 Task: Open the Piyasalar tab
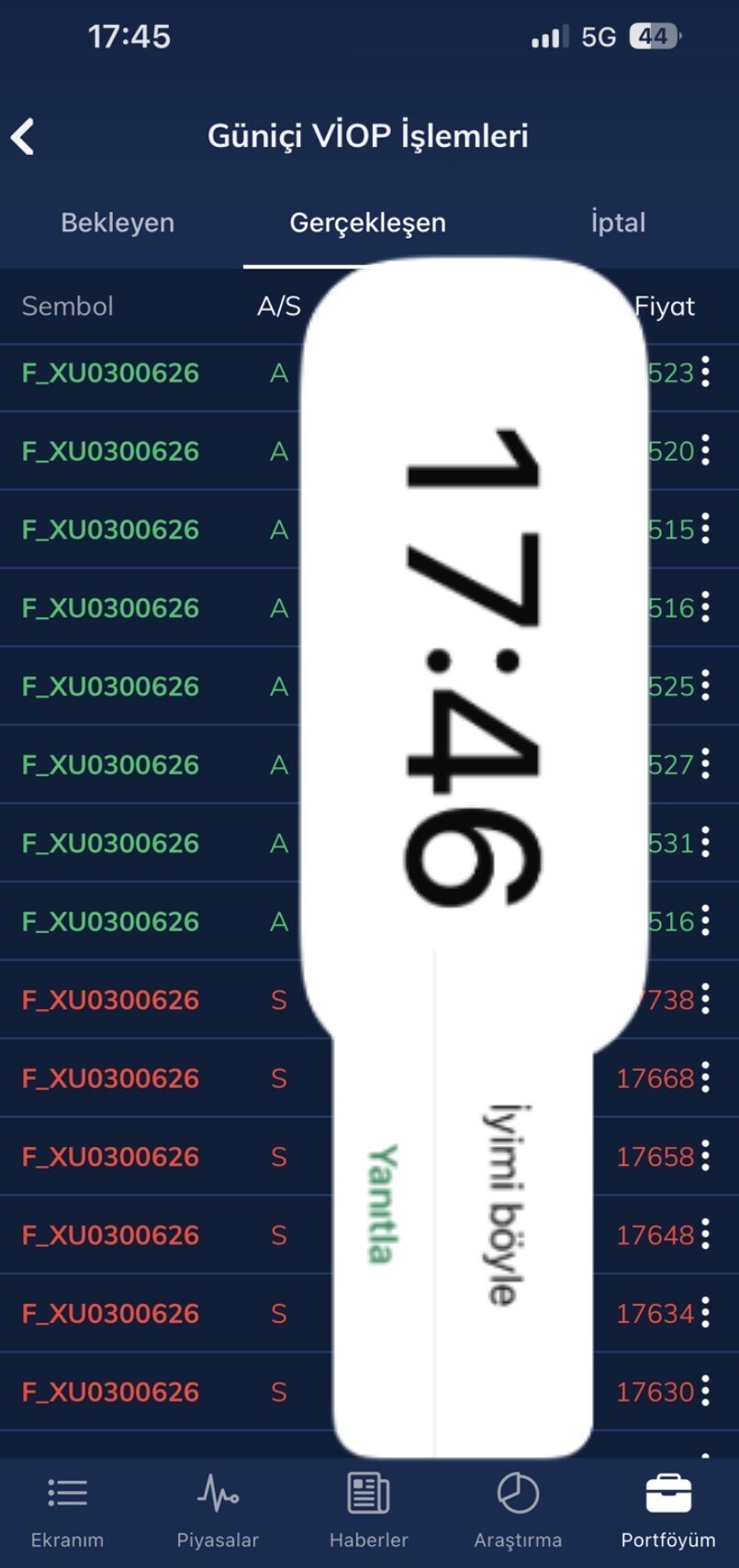(x=218, y=1511)
